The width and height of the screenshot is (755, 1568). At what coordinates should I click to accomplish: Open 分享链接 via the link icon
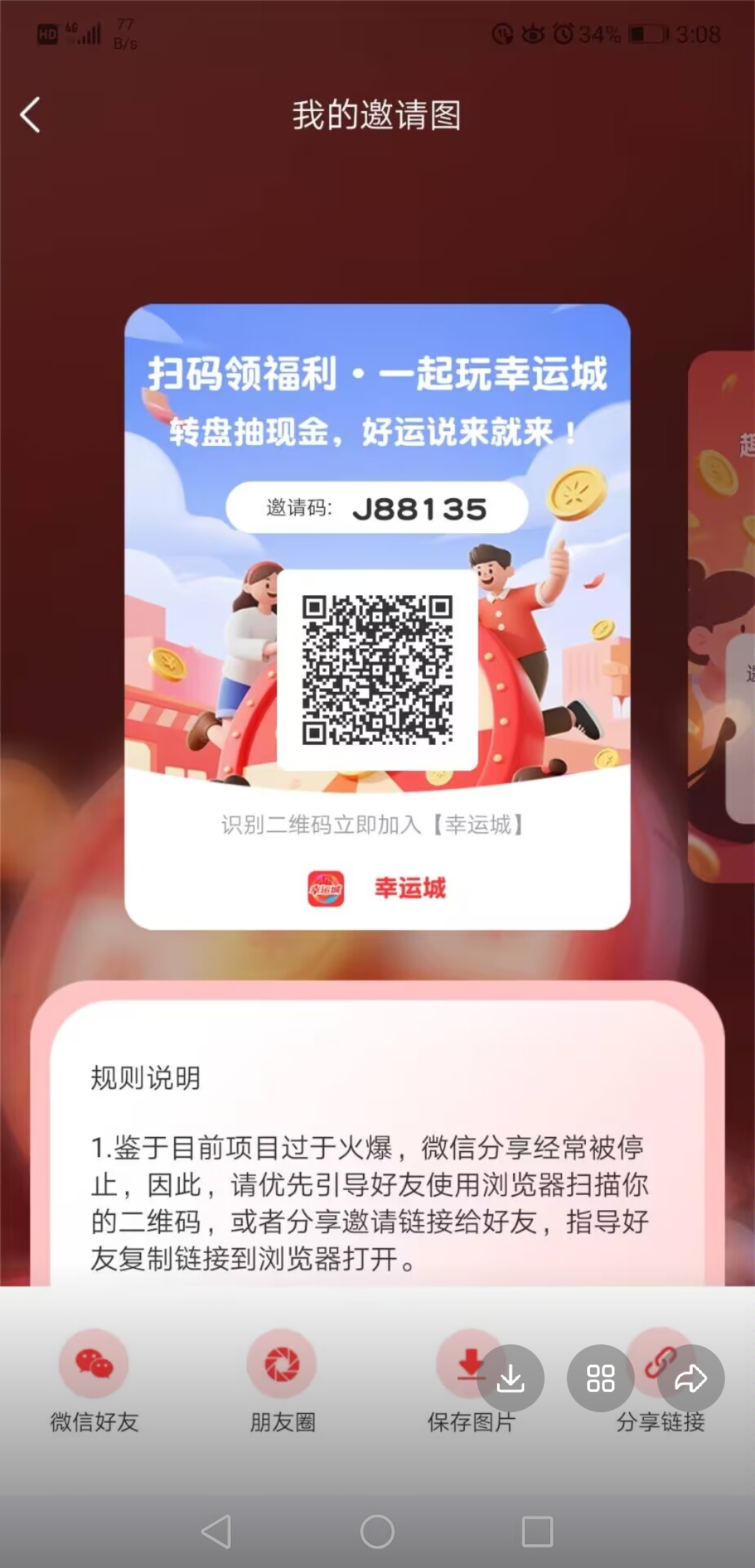tap(661, 1363)
